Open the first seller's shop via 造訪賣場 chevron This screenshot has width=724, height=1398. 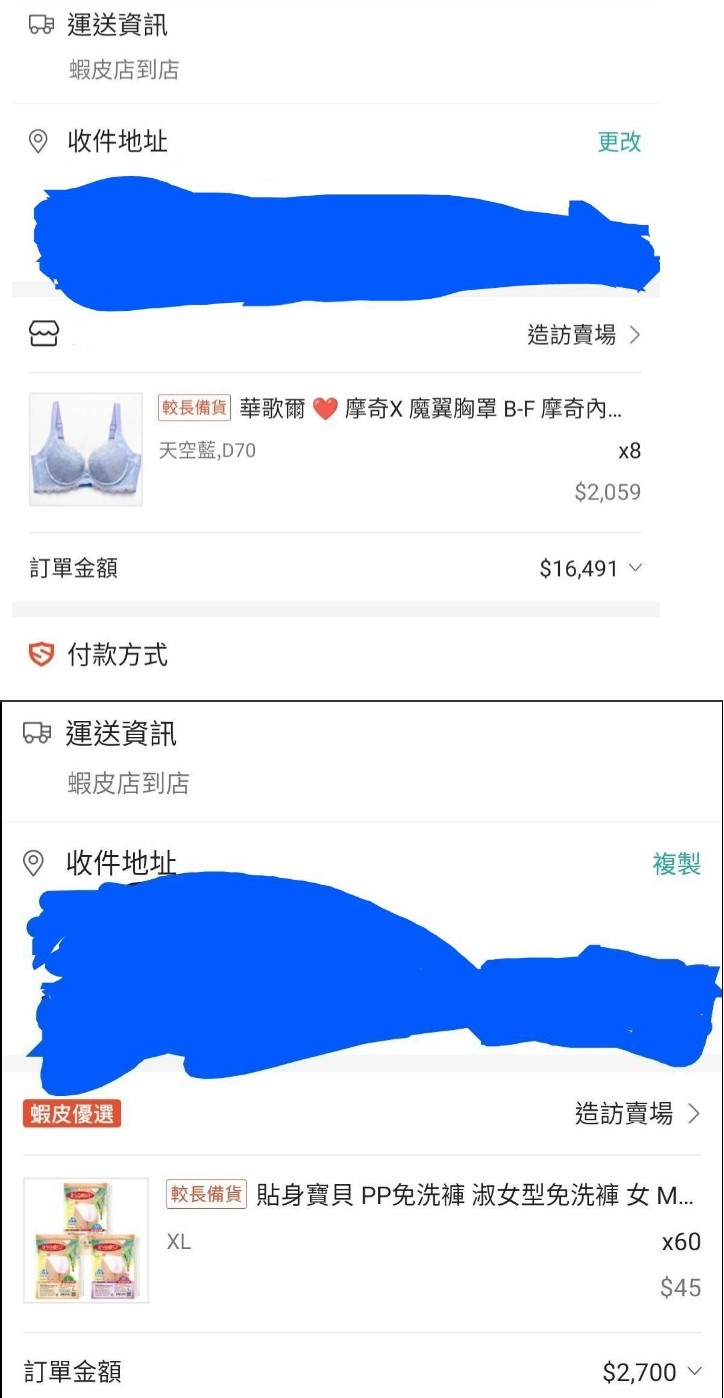(636, 335)
